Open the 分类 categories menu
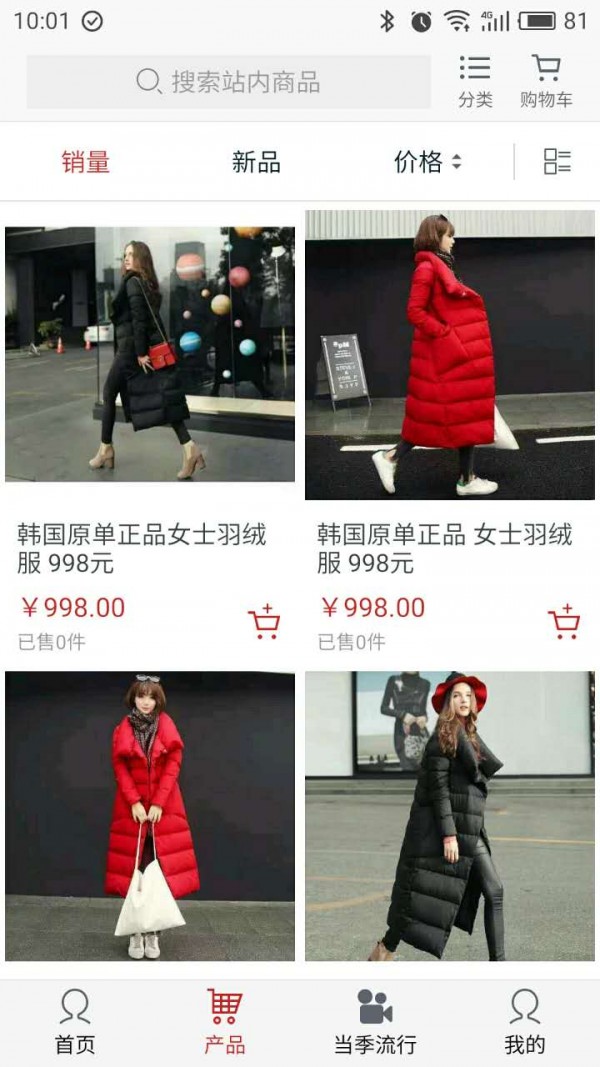 pyautogui.click(x=475, y=81)
